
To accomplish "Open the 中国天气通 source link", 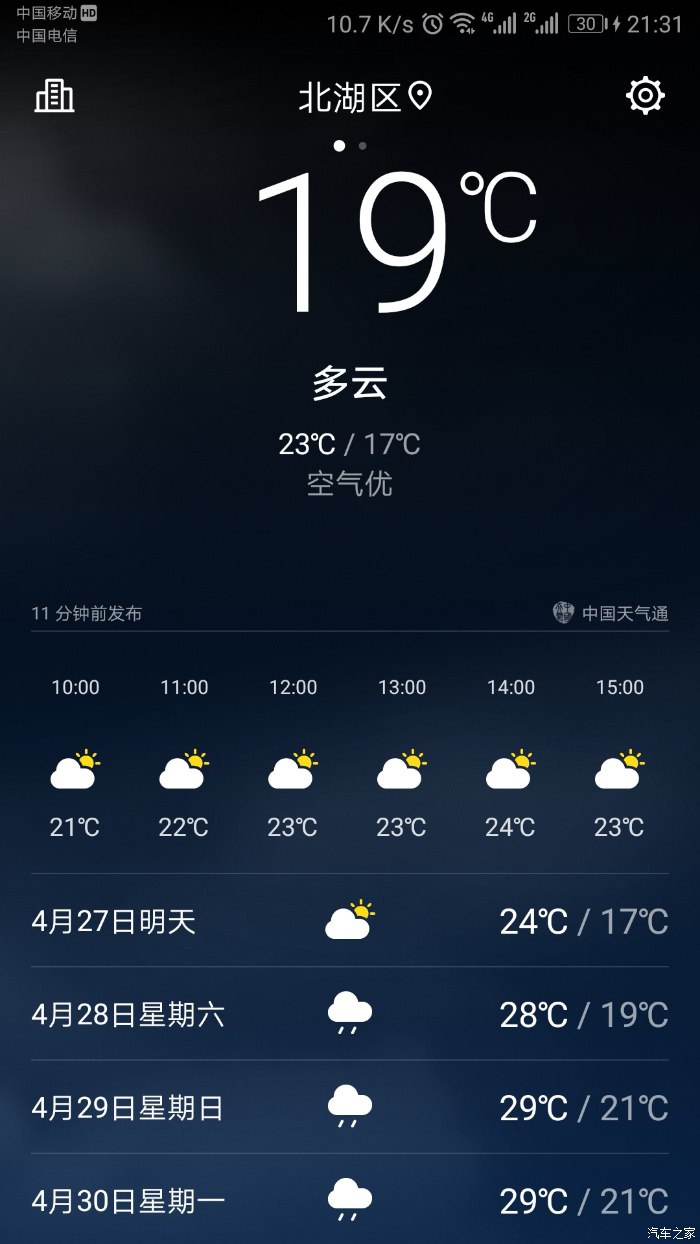I will (611, 613).
